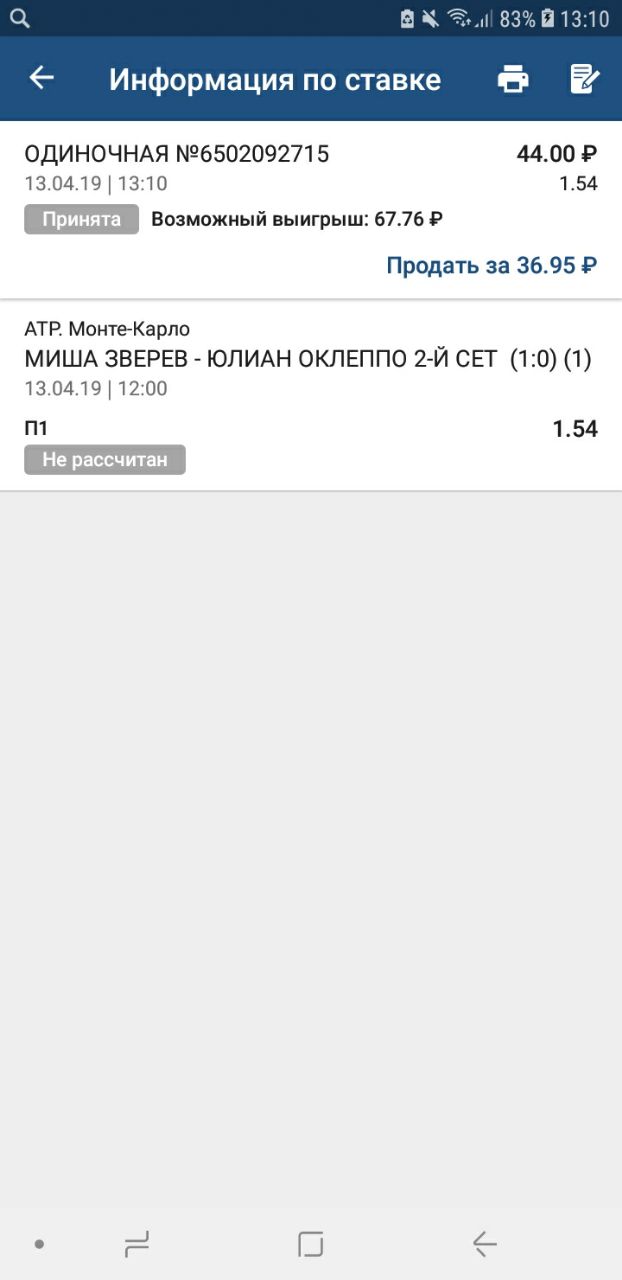Sell the bet for 36.95 ₽

tap(491, 265)
